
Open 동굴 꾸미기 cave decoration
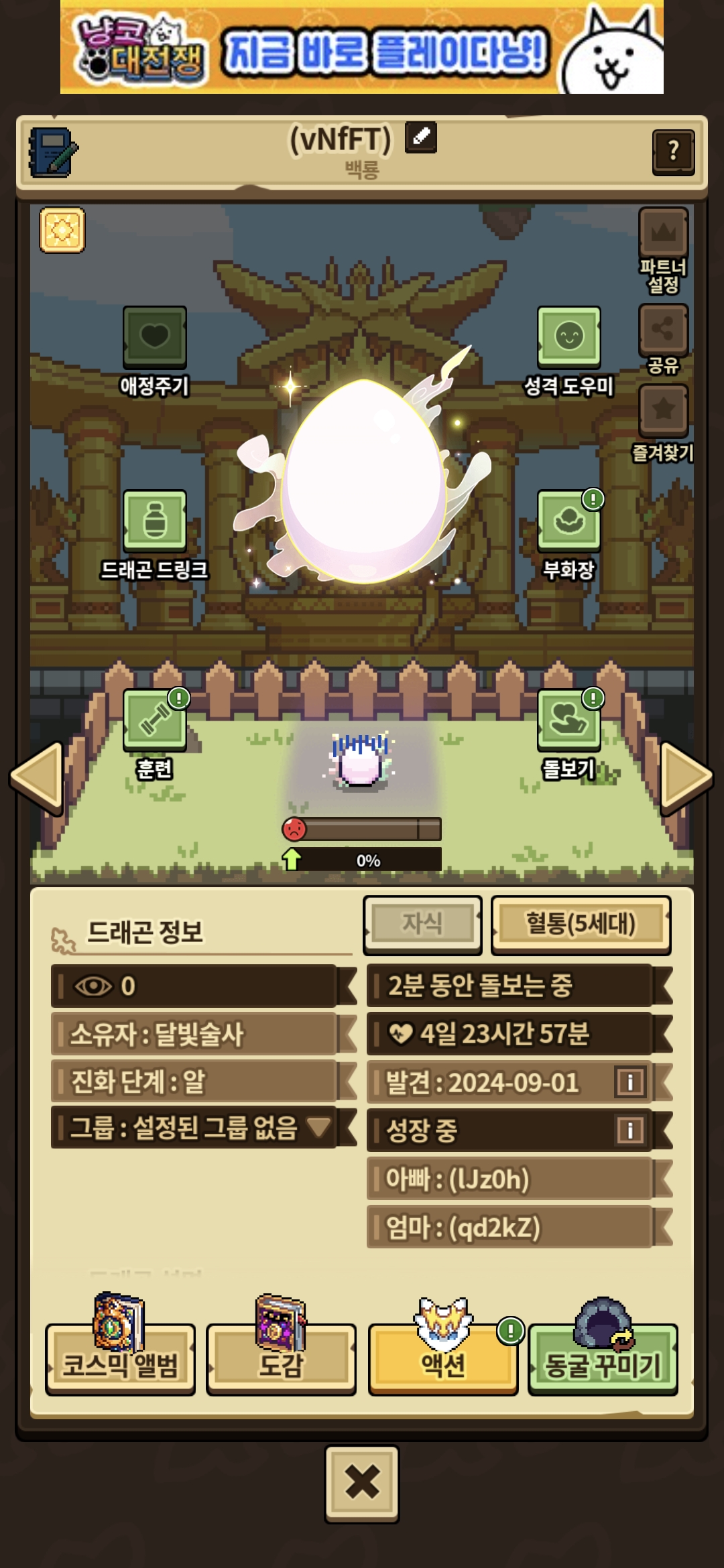click(603, 1360)
